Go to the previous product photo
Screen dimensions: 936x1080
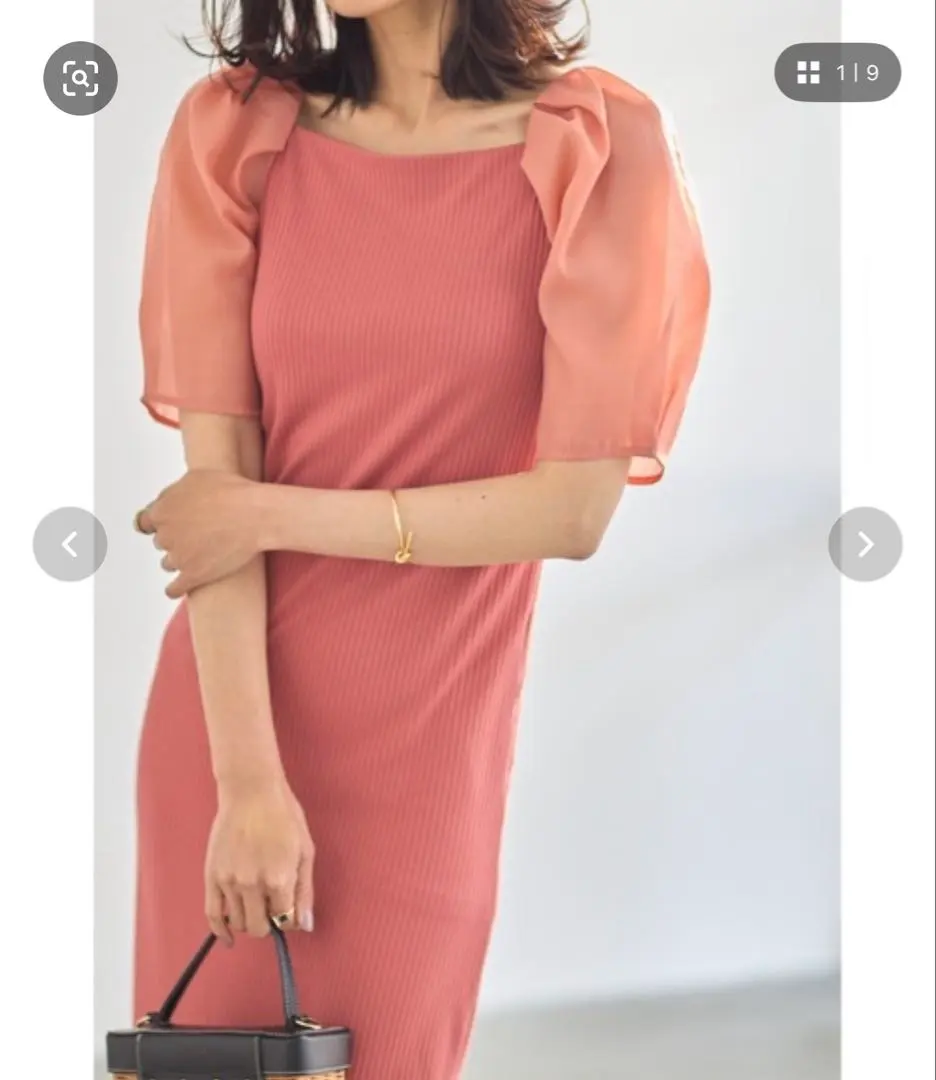point(70,544)
